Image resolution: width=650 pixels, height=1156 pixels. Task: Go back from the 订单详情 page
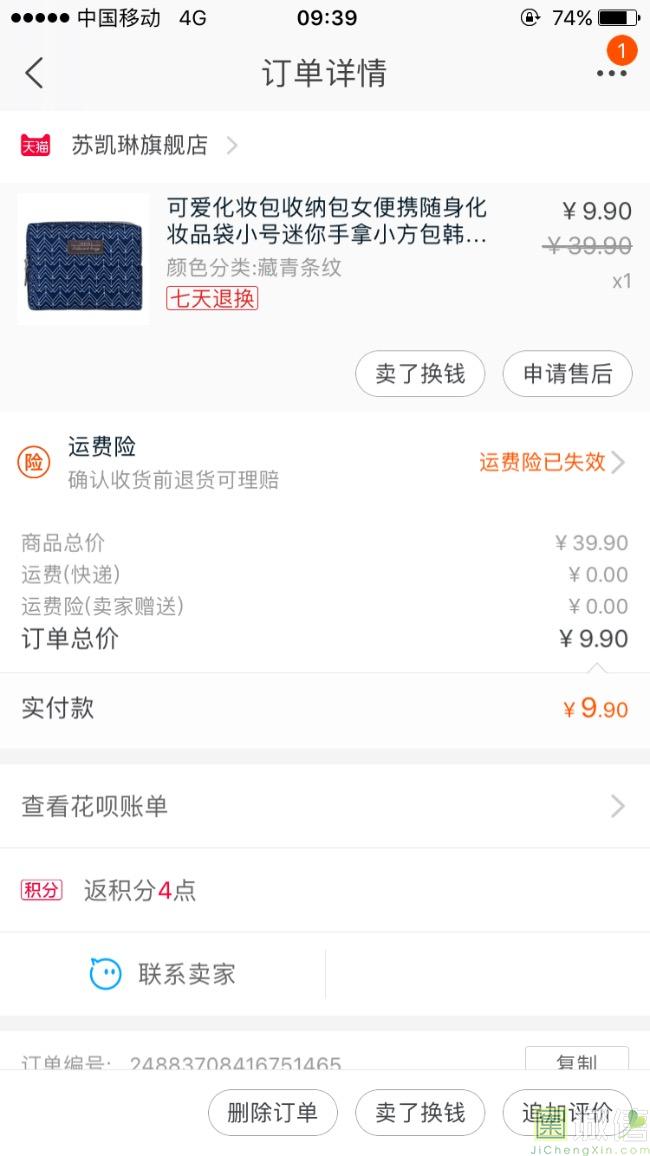pos(35,73)
